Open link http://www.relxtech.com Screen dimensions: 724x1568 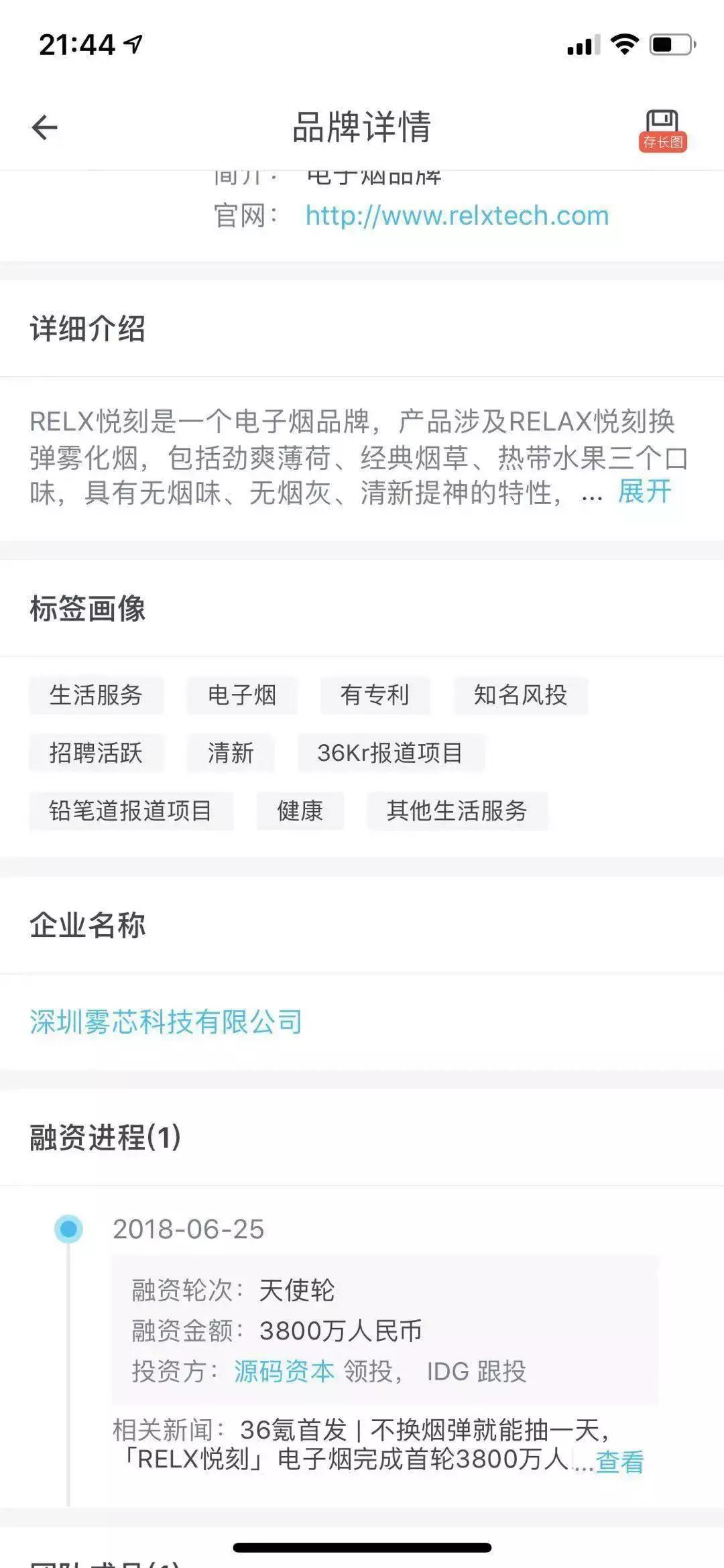tap(456, 216)
